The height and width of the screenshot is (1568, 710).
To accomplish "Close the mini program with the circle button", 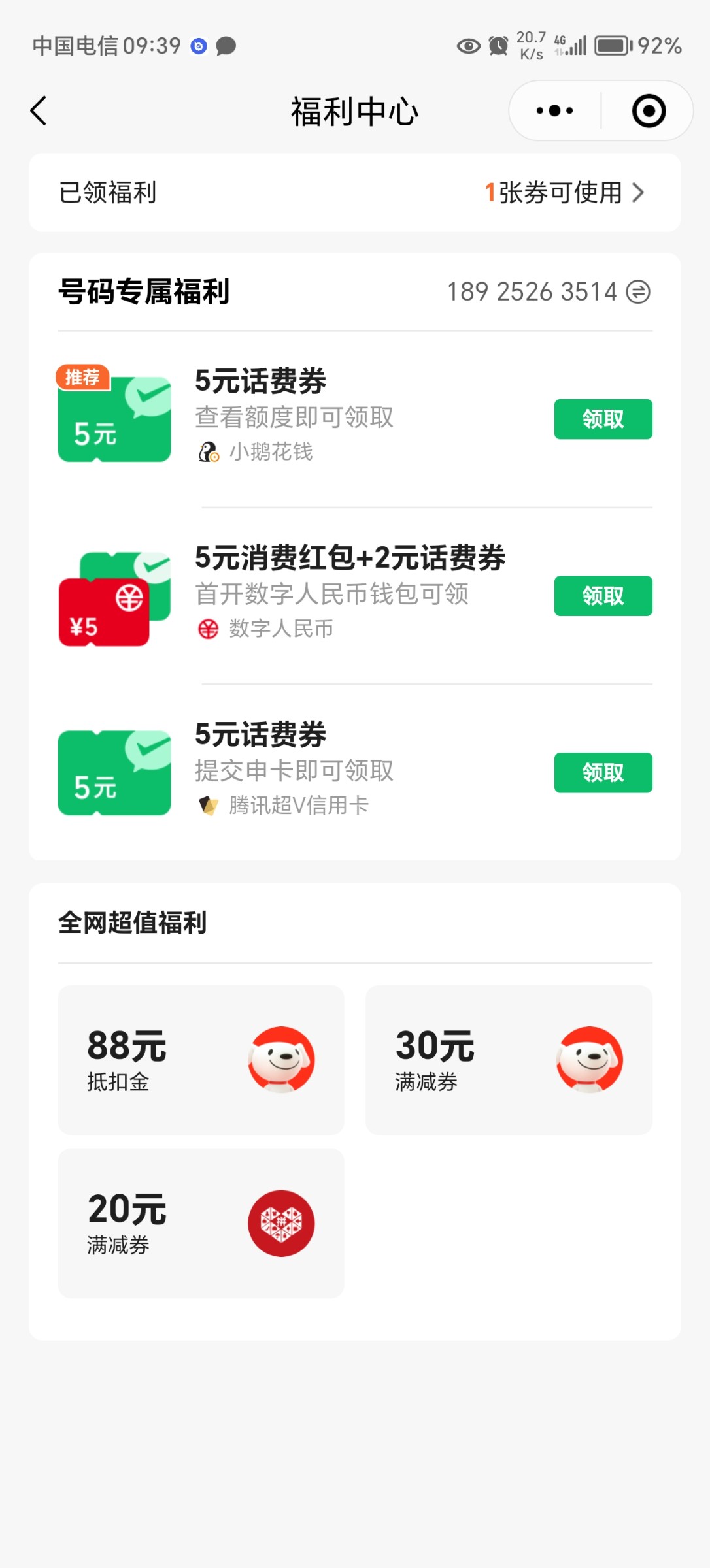I will (649, 111).
